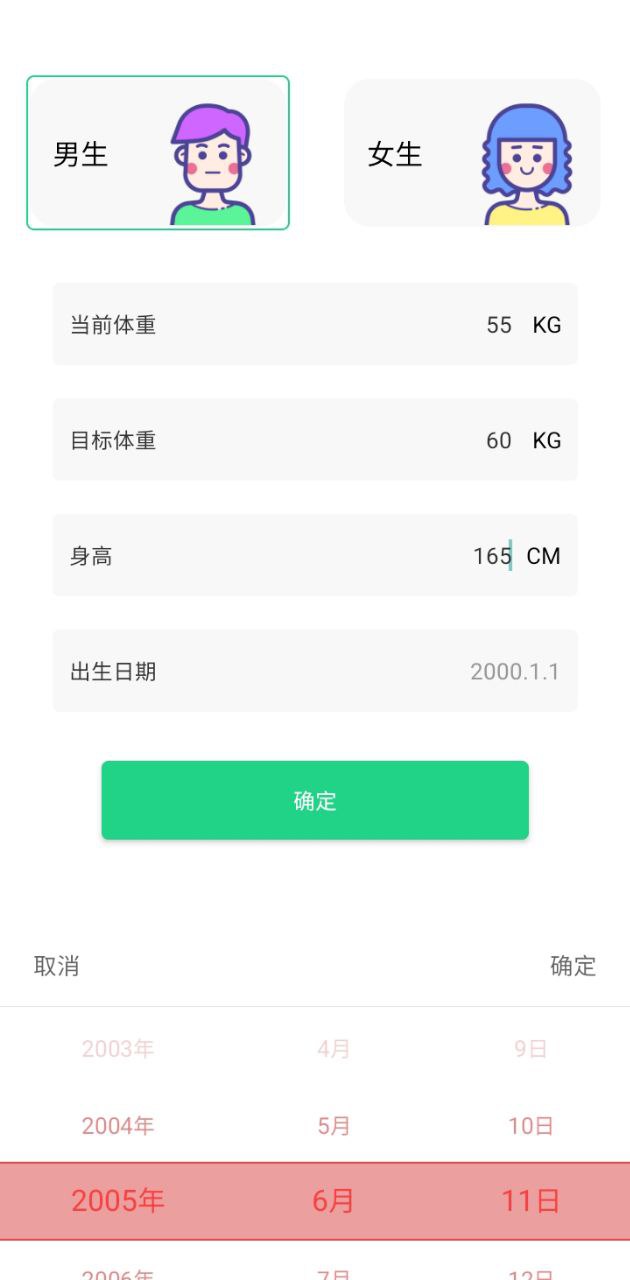
Task: Tap the green 确定 submit button
Action: tap(315, 800)
